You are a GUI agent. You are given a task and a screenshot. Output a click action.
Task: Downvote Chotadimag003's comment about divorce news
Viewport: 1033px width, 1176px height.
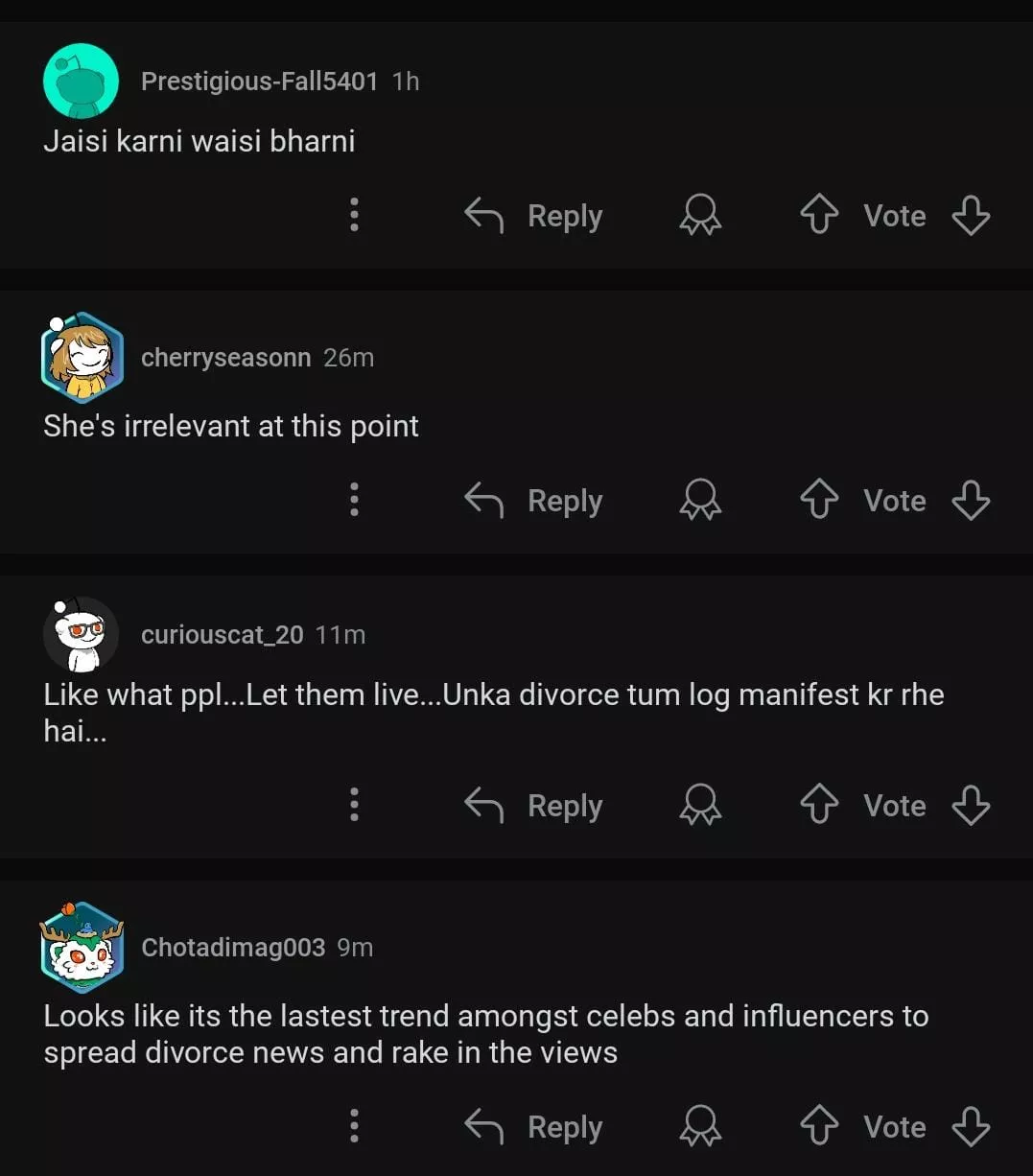[x=971, y=1126]
